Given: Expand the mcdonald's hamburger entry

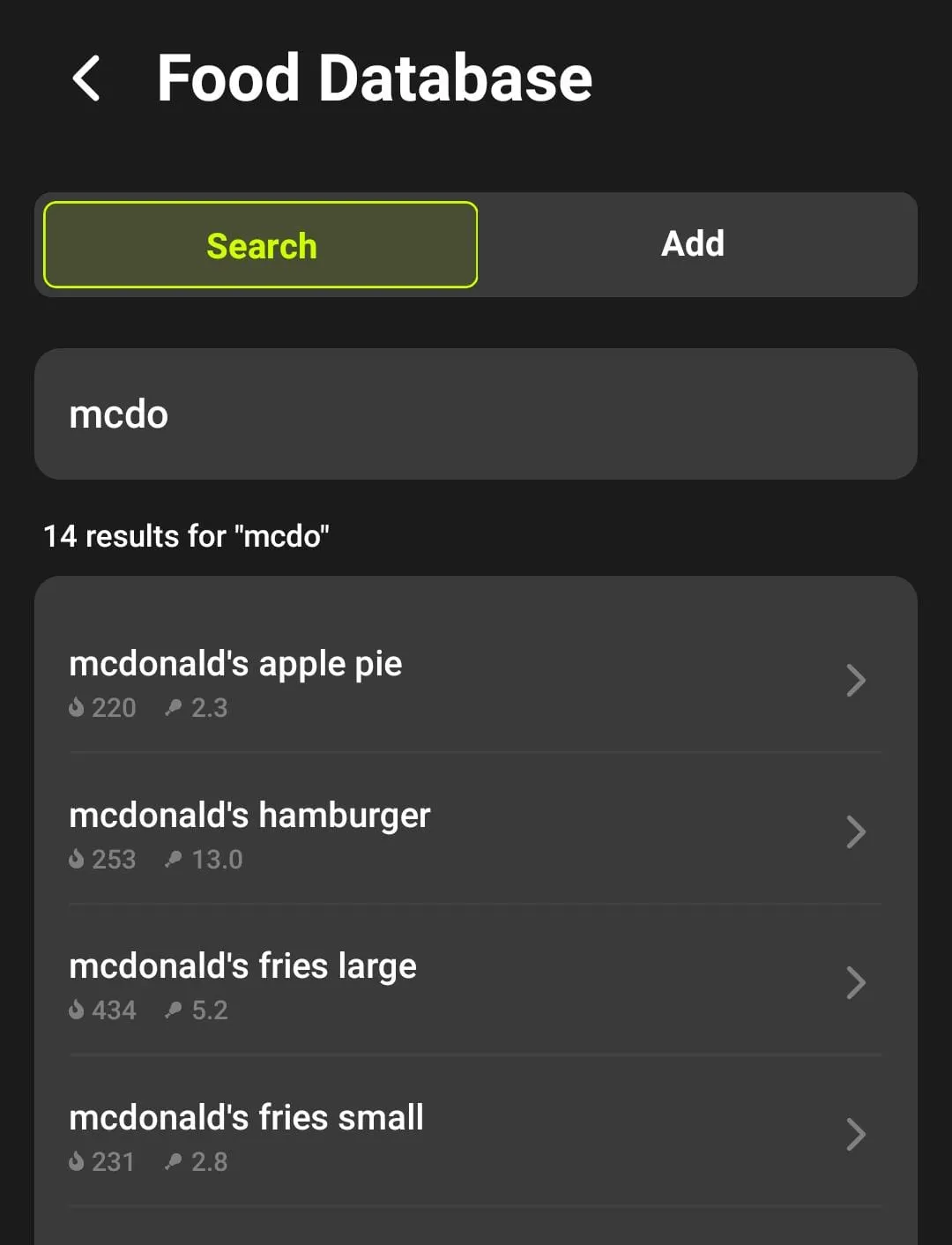Looking at the screenshot, I should point(856,831).
